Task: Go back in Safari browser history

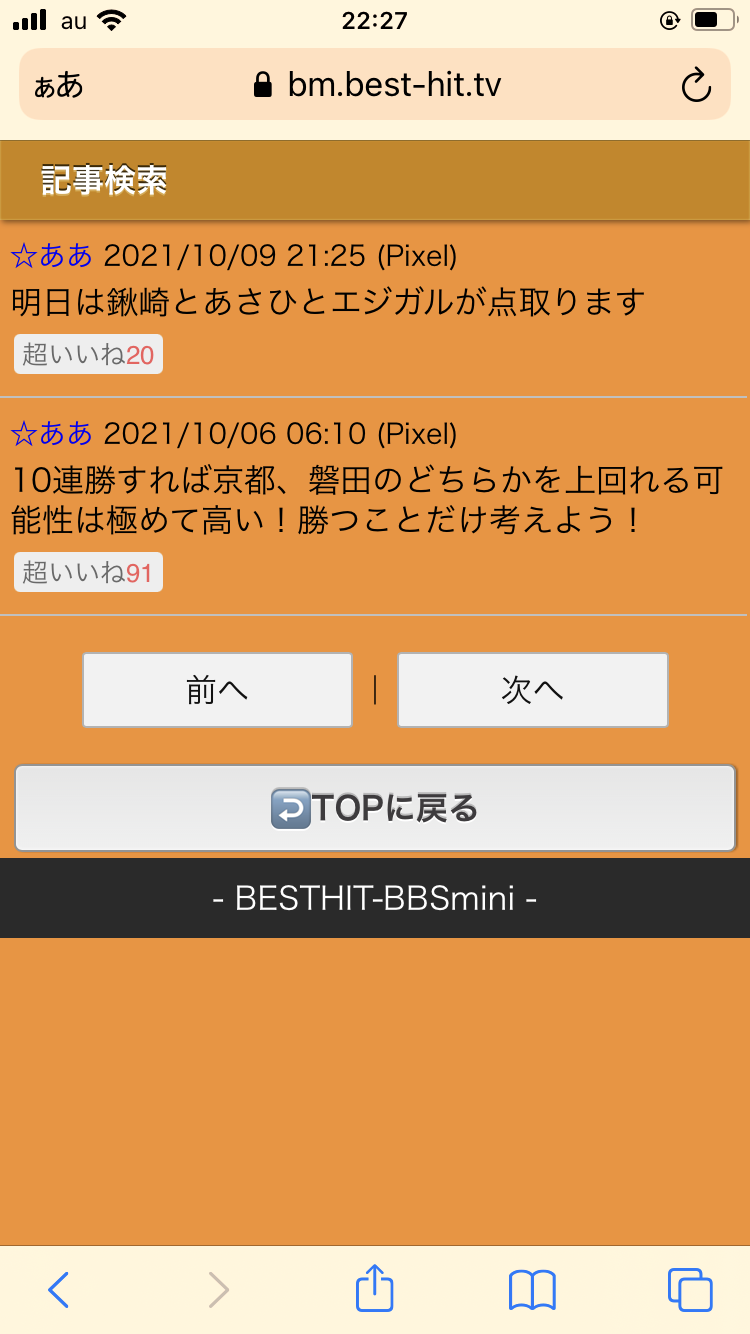Action: pyautogui.click(x=59, y=1290)
